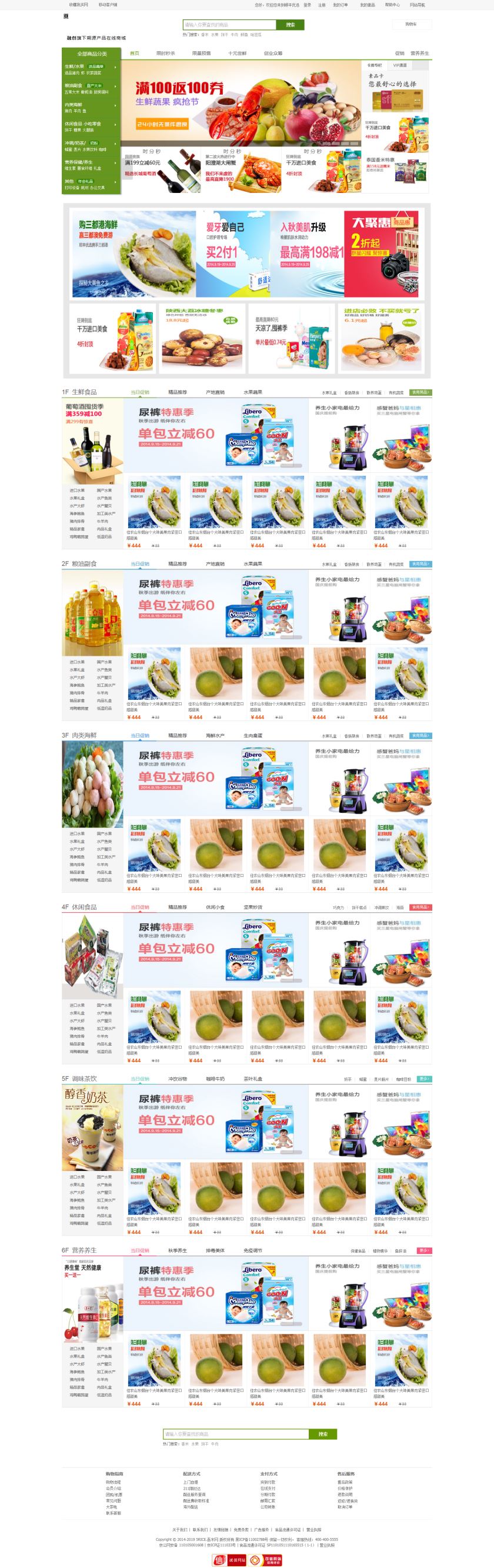The width and height of the screenshot is (494, 1568).
Task: Open the 购物车 shopping cart
Action: point(411,24)
